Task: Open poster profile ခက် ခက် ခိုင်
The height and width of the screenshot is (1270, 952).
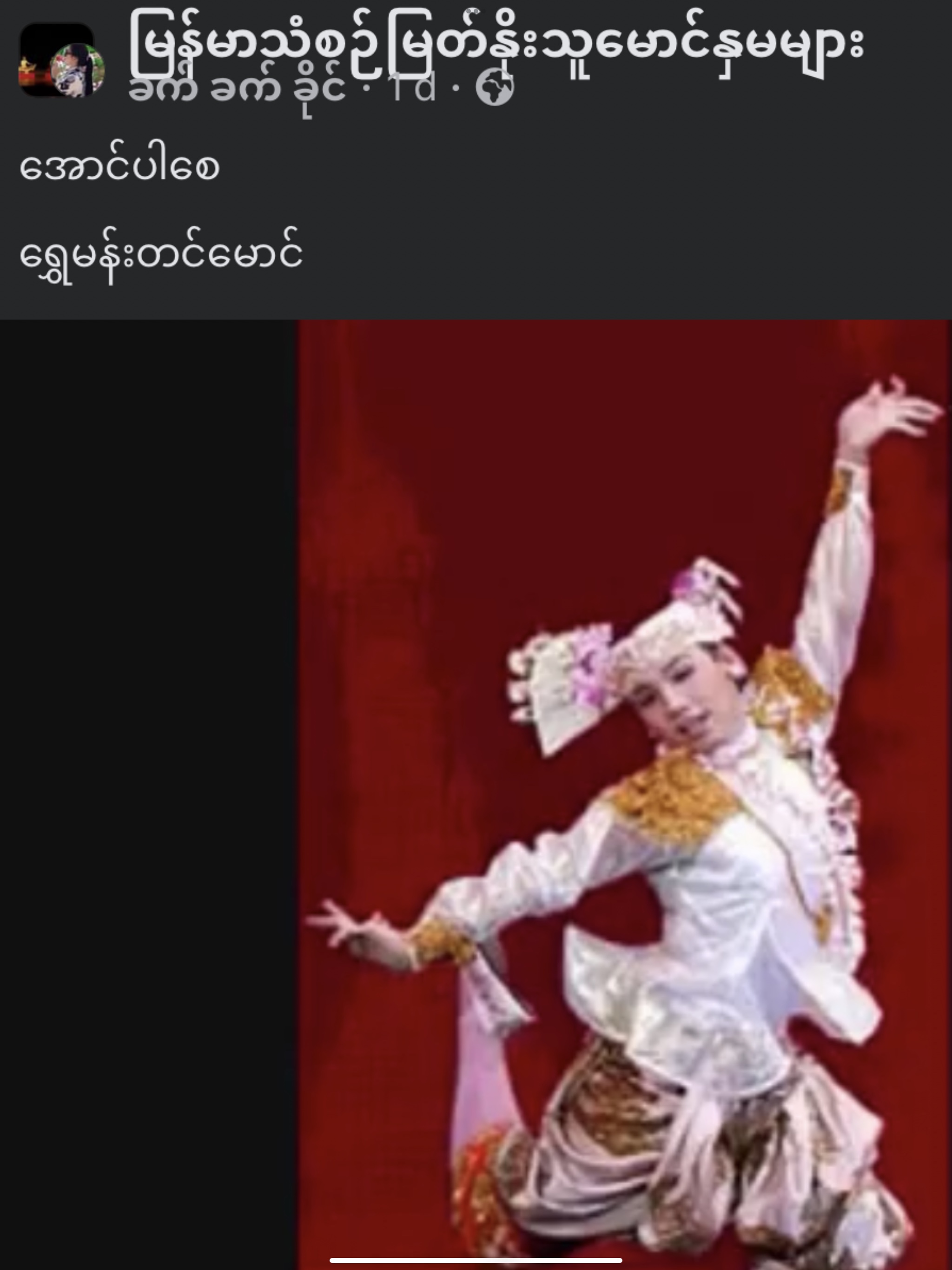Action: [x=237, y=91]
